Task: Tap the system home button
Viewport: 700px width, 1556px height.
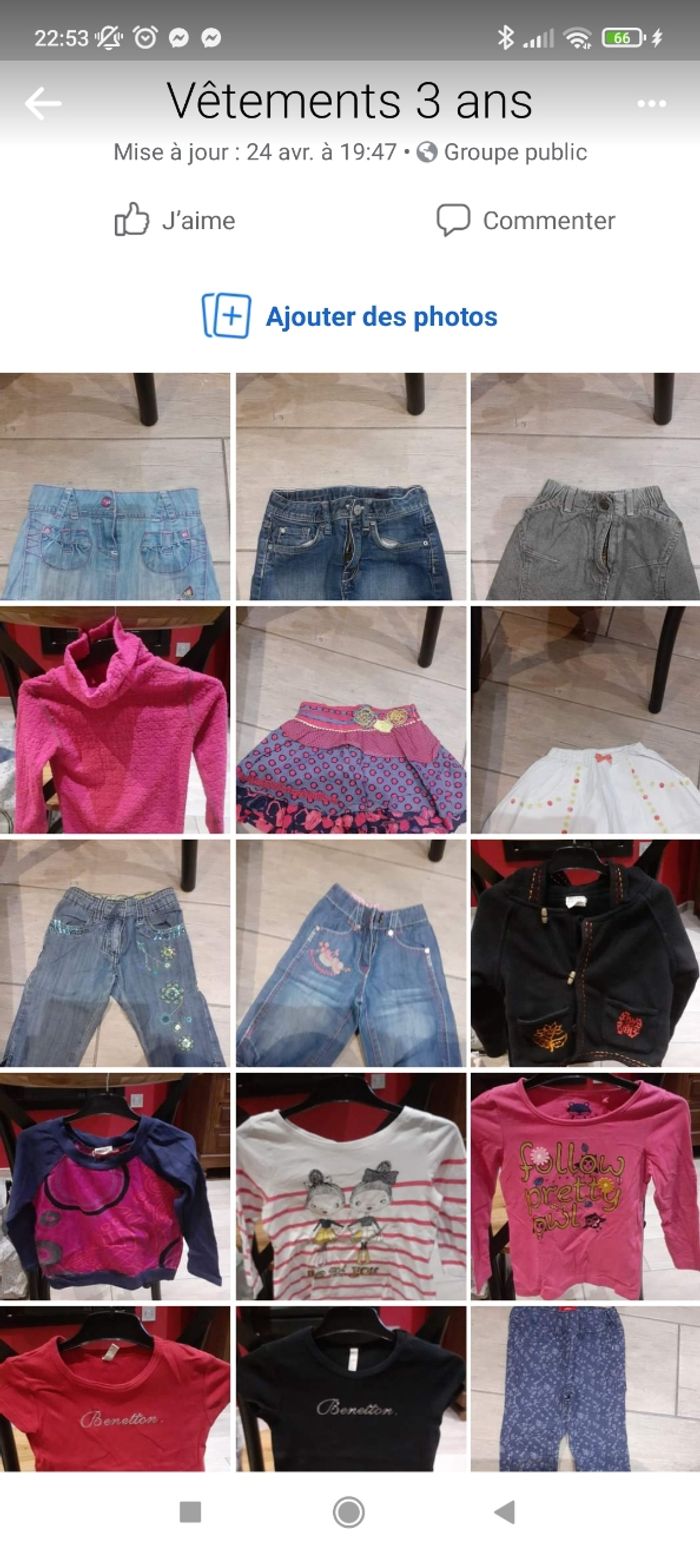Action: (348, 1512)
